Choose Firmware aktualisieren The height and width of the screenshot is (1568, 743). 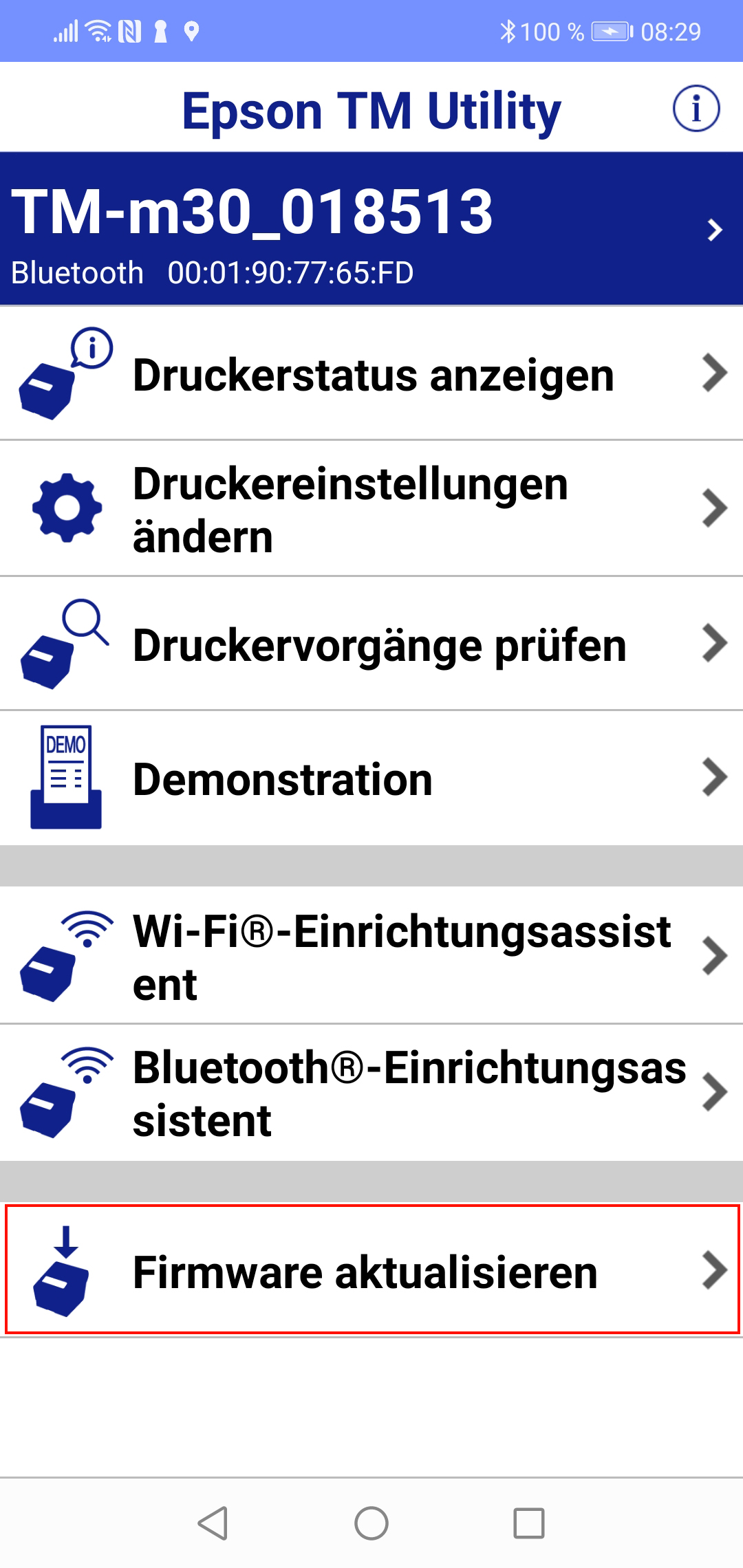point(371,1270)
